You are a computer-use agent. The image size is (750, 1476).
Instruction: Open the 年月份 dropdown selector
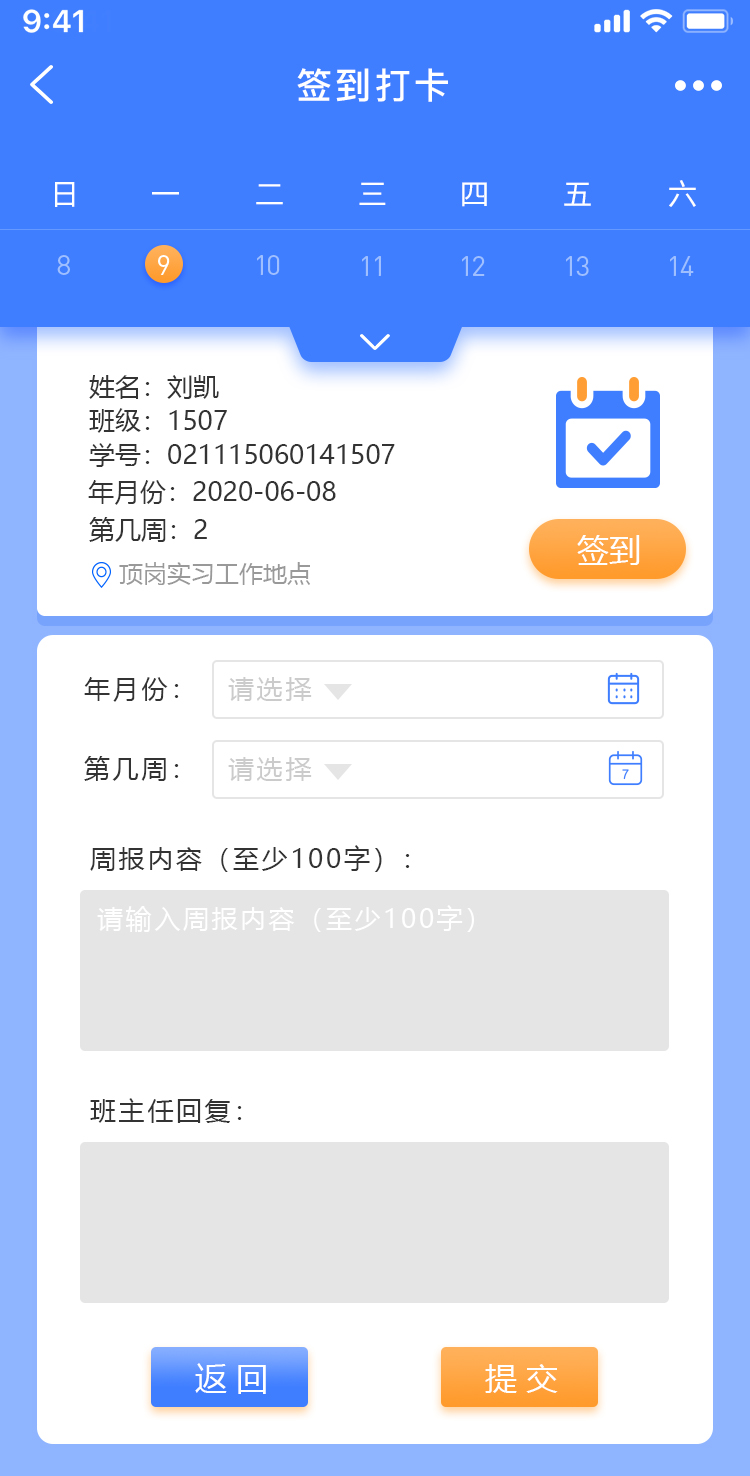437,690
